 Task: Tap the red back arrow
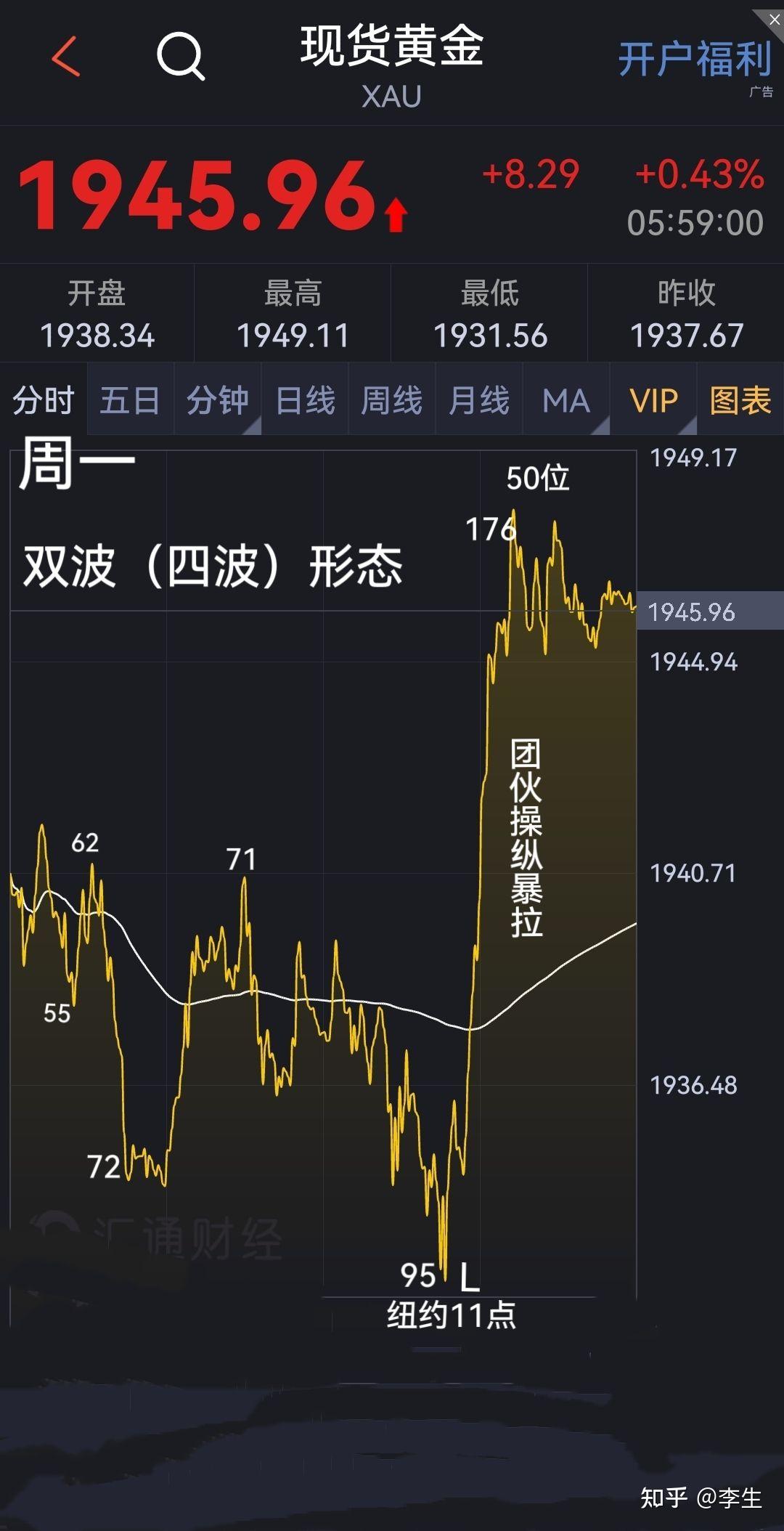(64, 58)
